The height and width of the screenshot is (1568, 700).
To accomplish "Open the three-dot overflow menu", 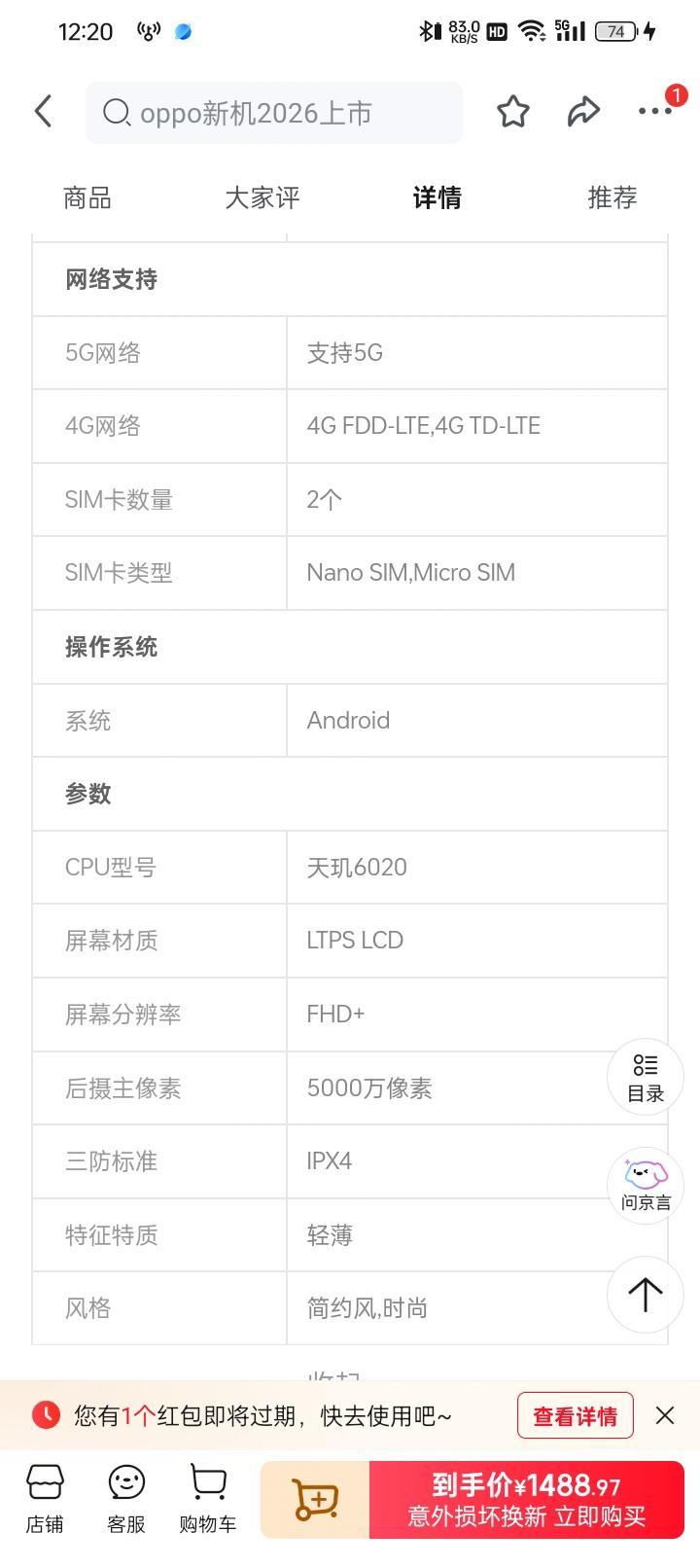I will tap(655, 111).
